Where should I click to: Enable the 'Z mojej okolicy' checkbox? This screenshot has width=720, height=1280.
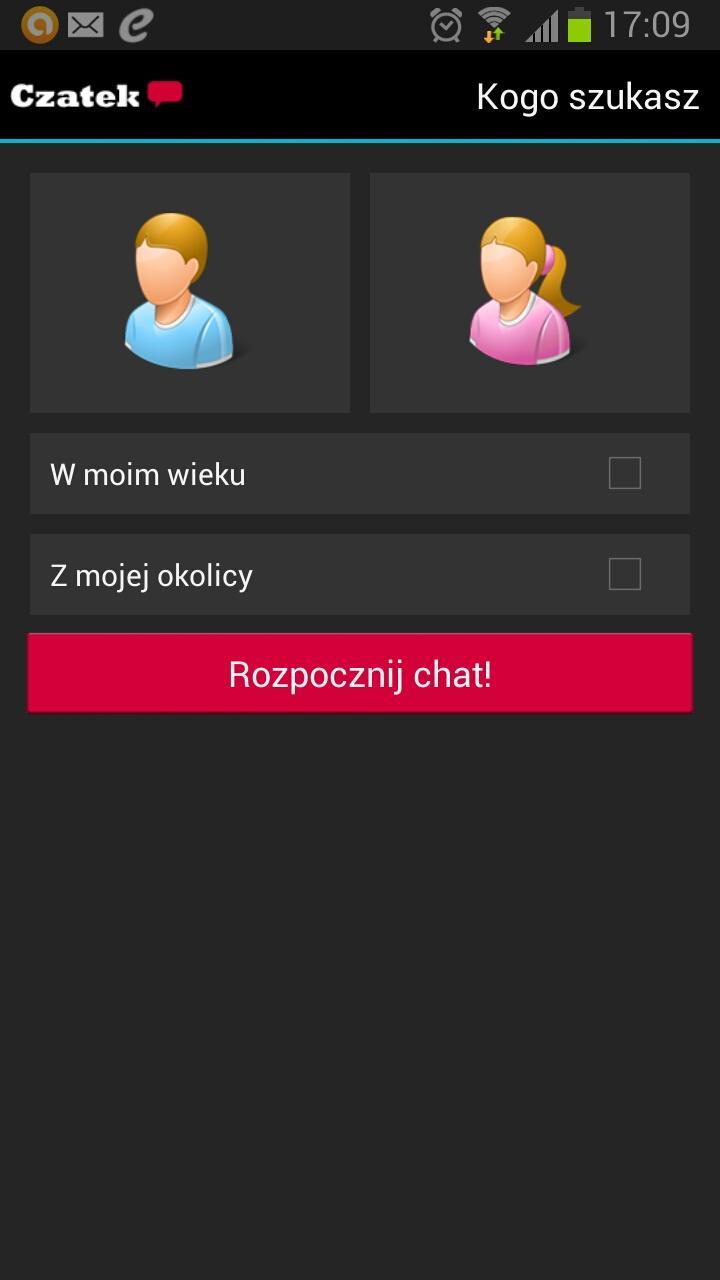point(624,574)
